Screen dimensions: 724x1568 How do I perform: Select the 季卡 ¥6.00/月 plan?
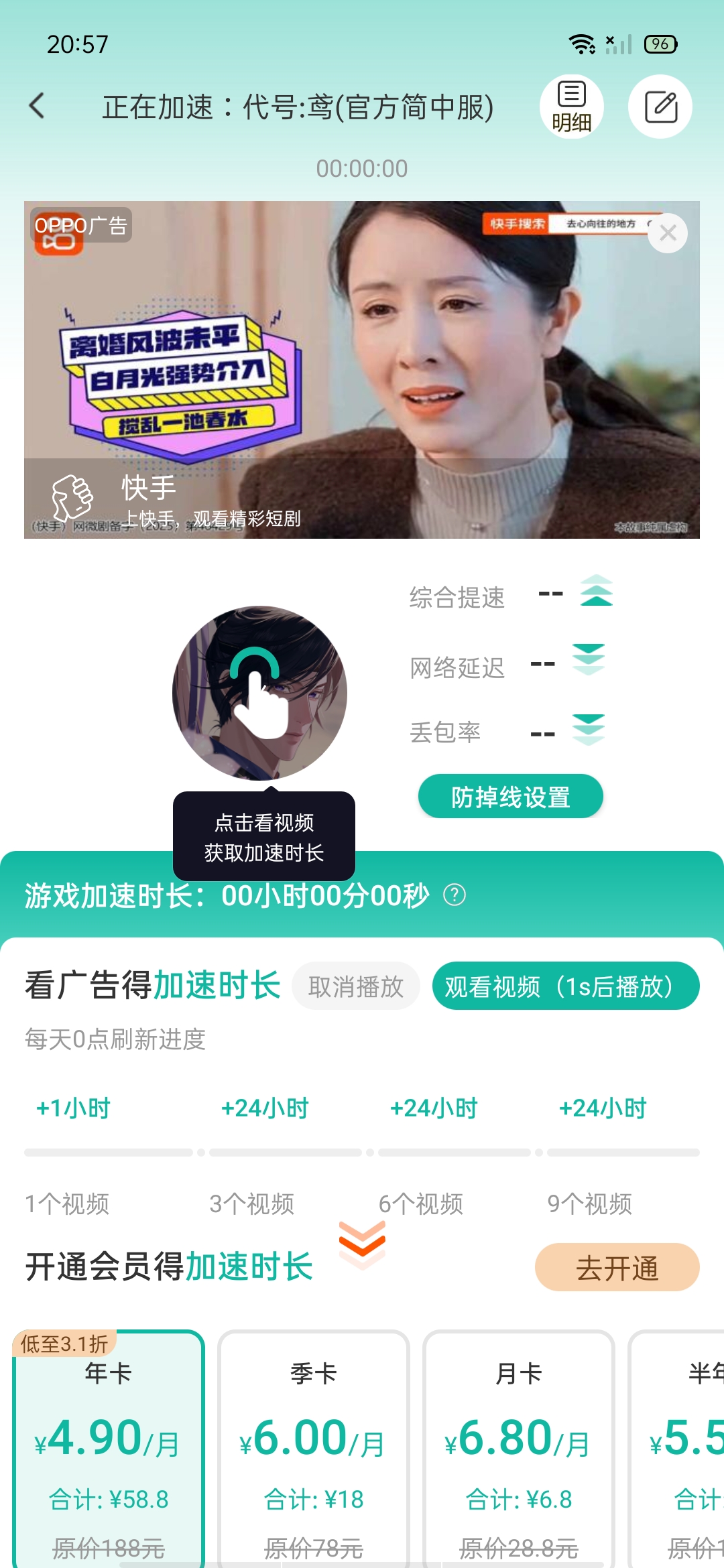314,1447
